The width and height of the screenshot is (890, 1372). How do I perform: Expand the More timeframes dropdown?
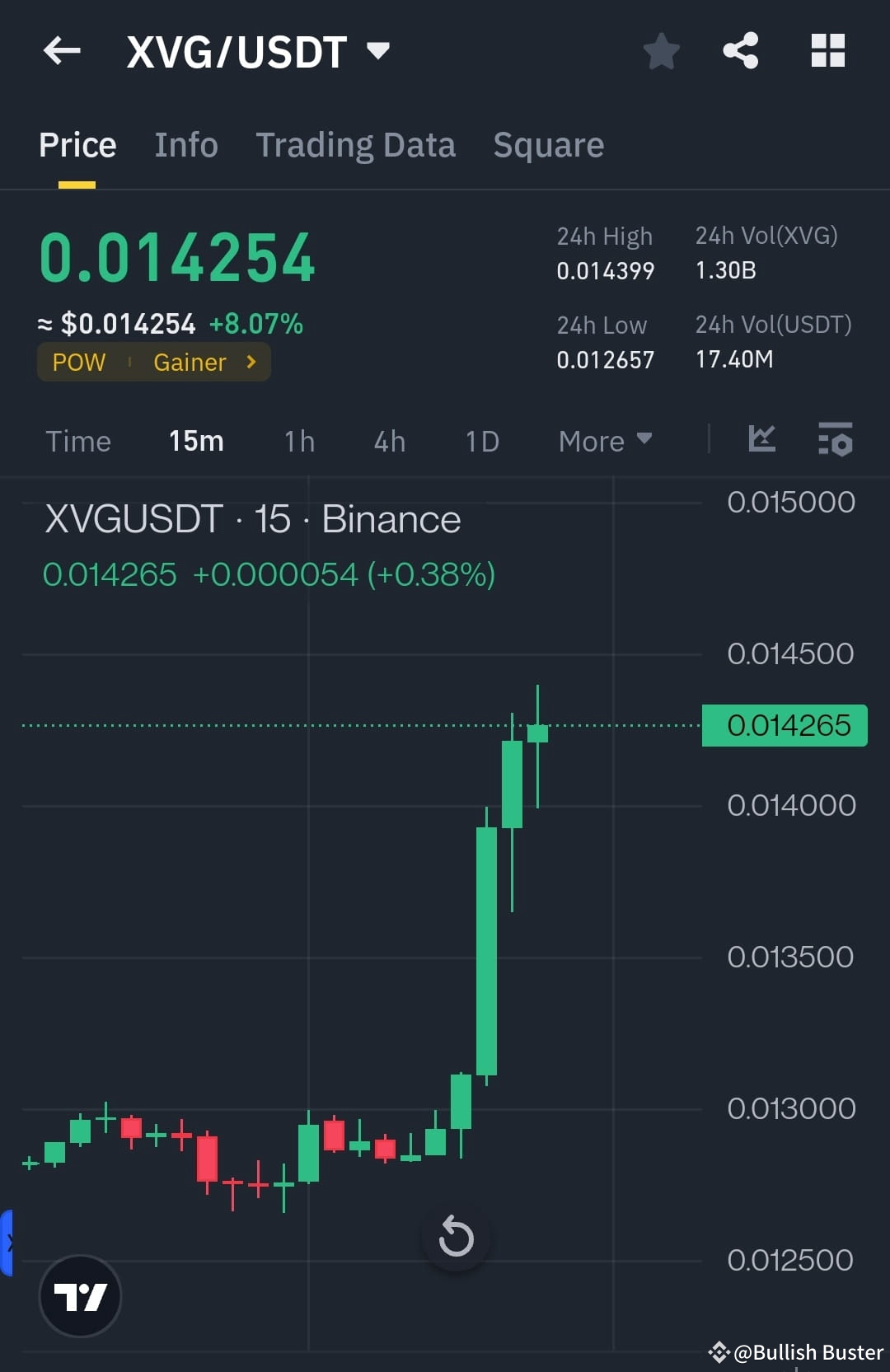[x=604, y=442]
